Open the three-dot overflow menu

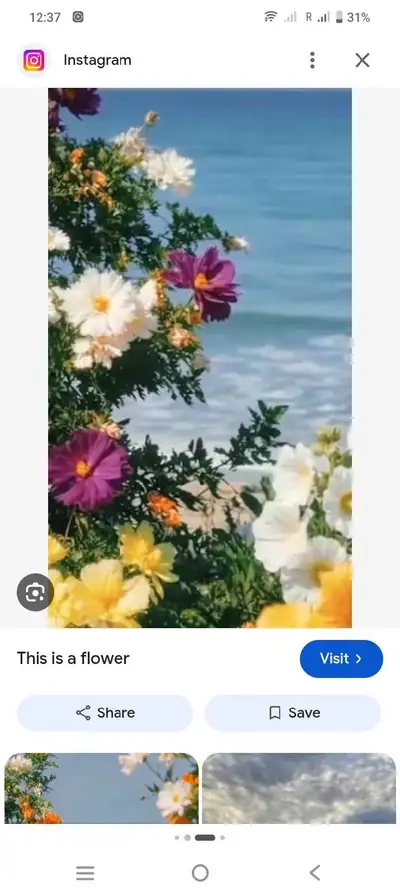(312, 60)
